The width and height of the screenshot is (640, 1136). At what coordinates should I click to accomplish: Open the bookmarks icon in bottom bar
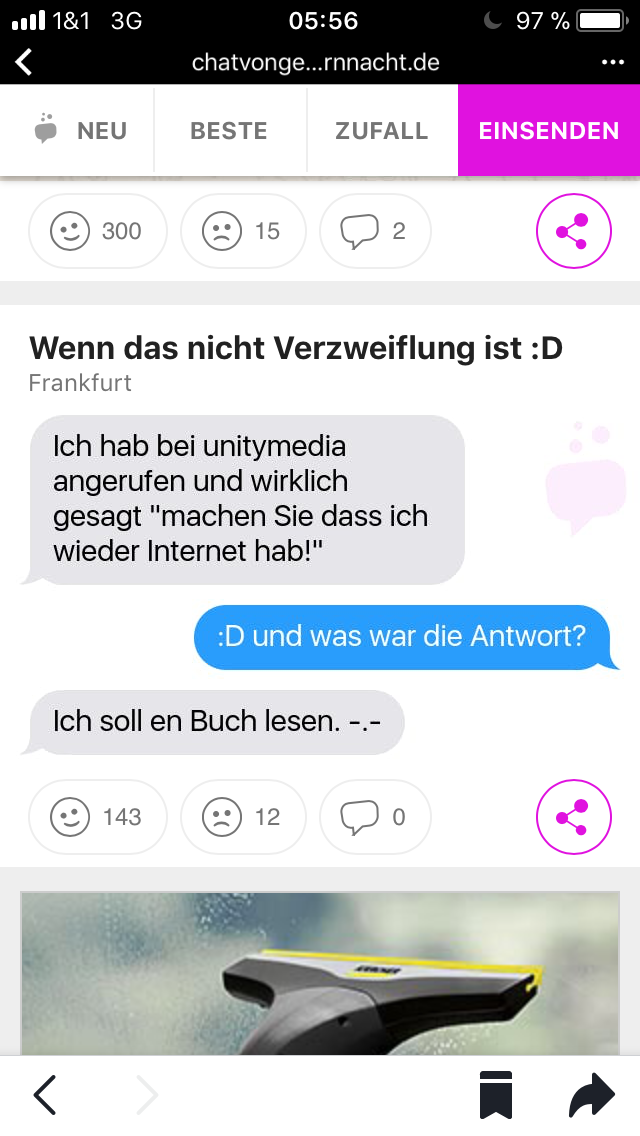[496, 1096]
